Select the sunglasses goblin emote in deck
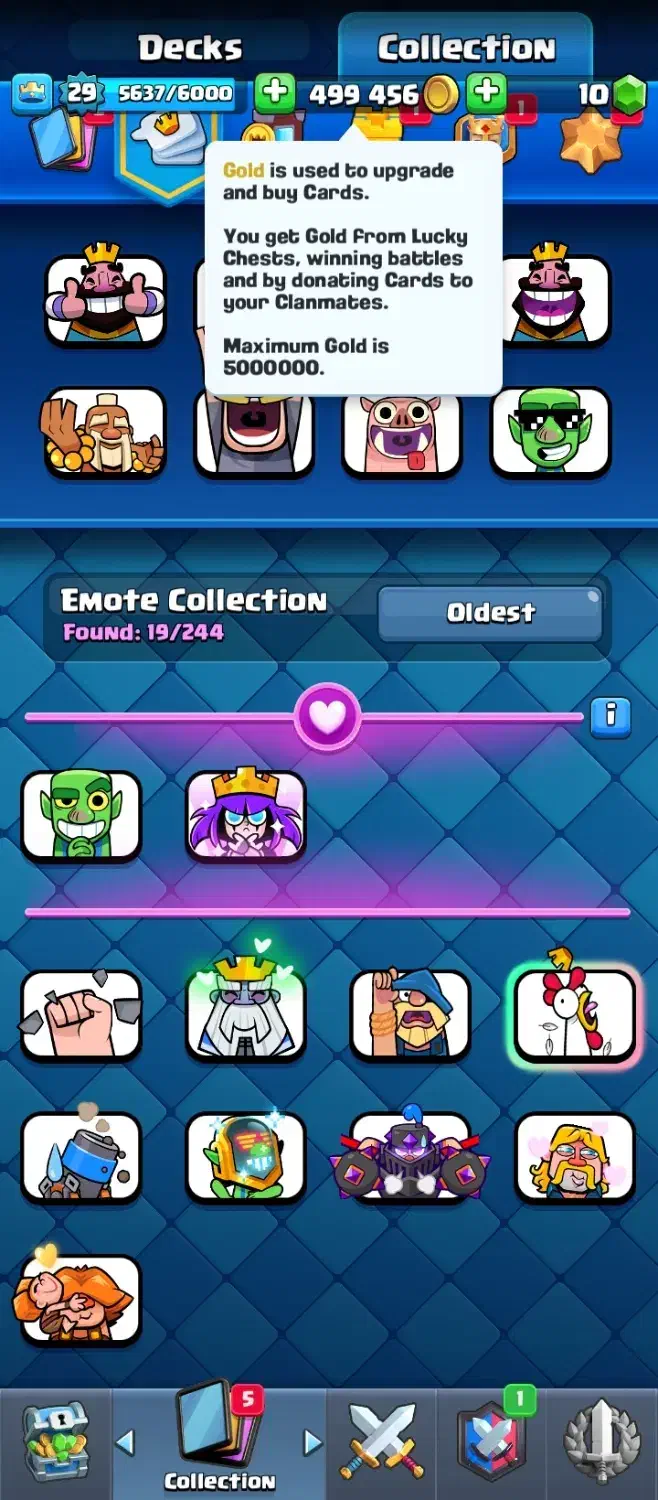This screenshot has height=1500, width=658. pos(551,432)
